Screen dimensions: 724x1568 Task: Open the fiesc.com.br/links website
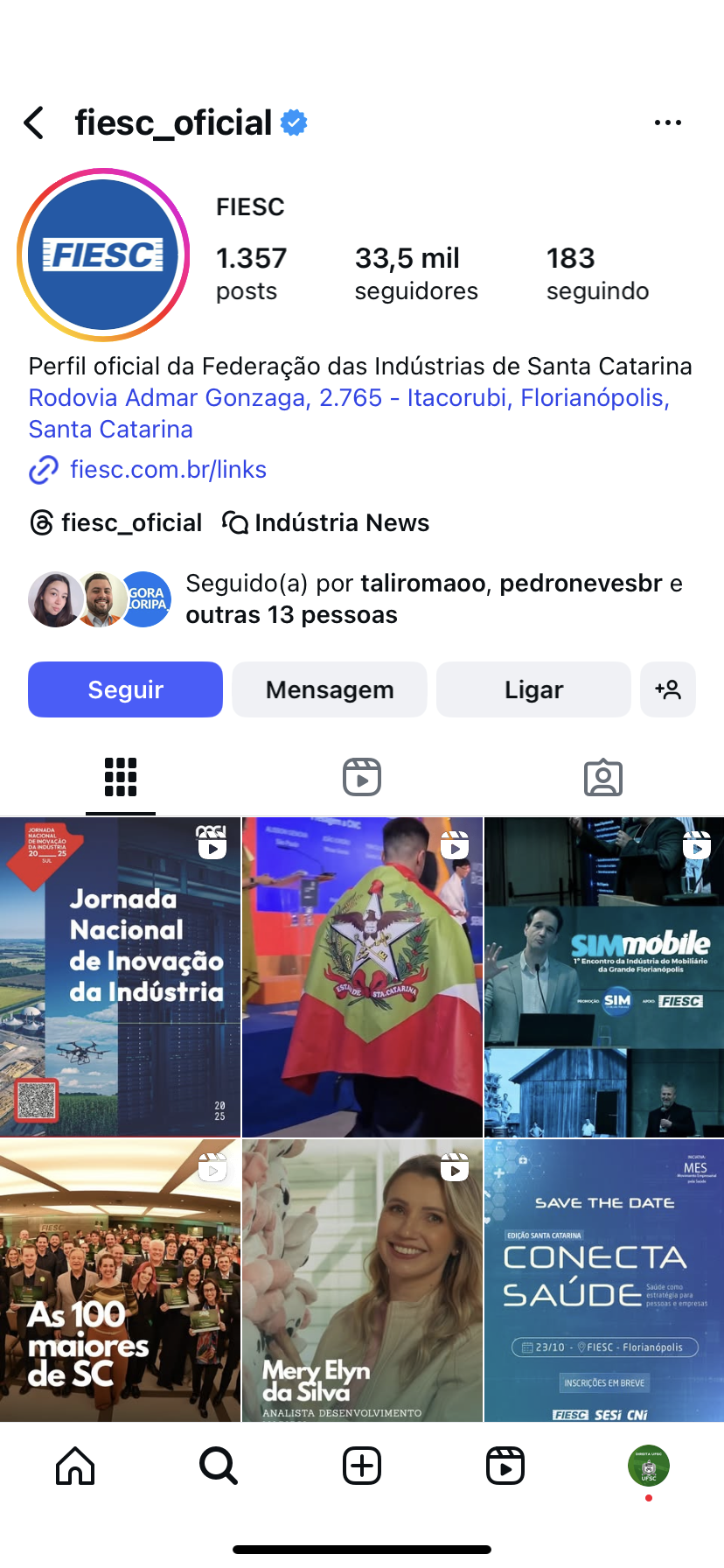(168, 470)
